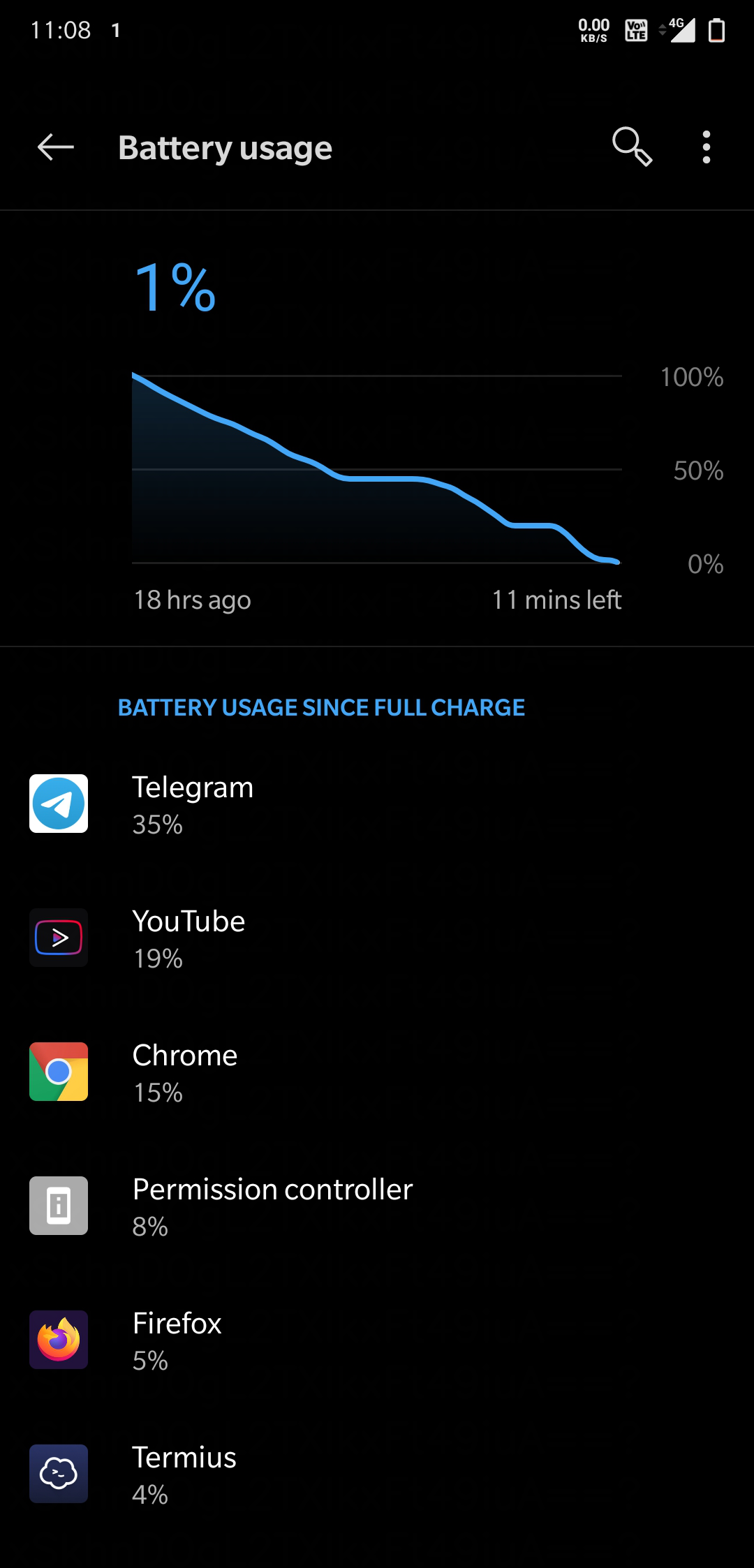Screen dimensions: 754x1568
Task: Open the overflow menu
Action: (x=707, y=147)
